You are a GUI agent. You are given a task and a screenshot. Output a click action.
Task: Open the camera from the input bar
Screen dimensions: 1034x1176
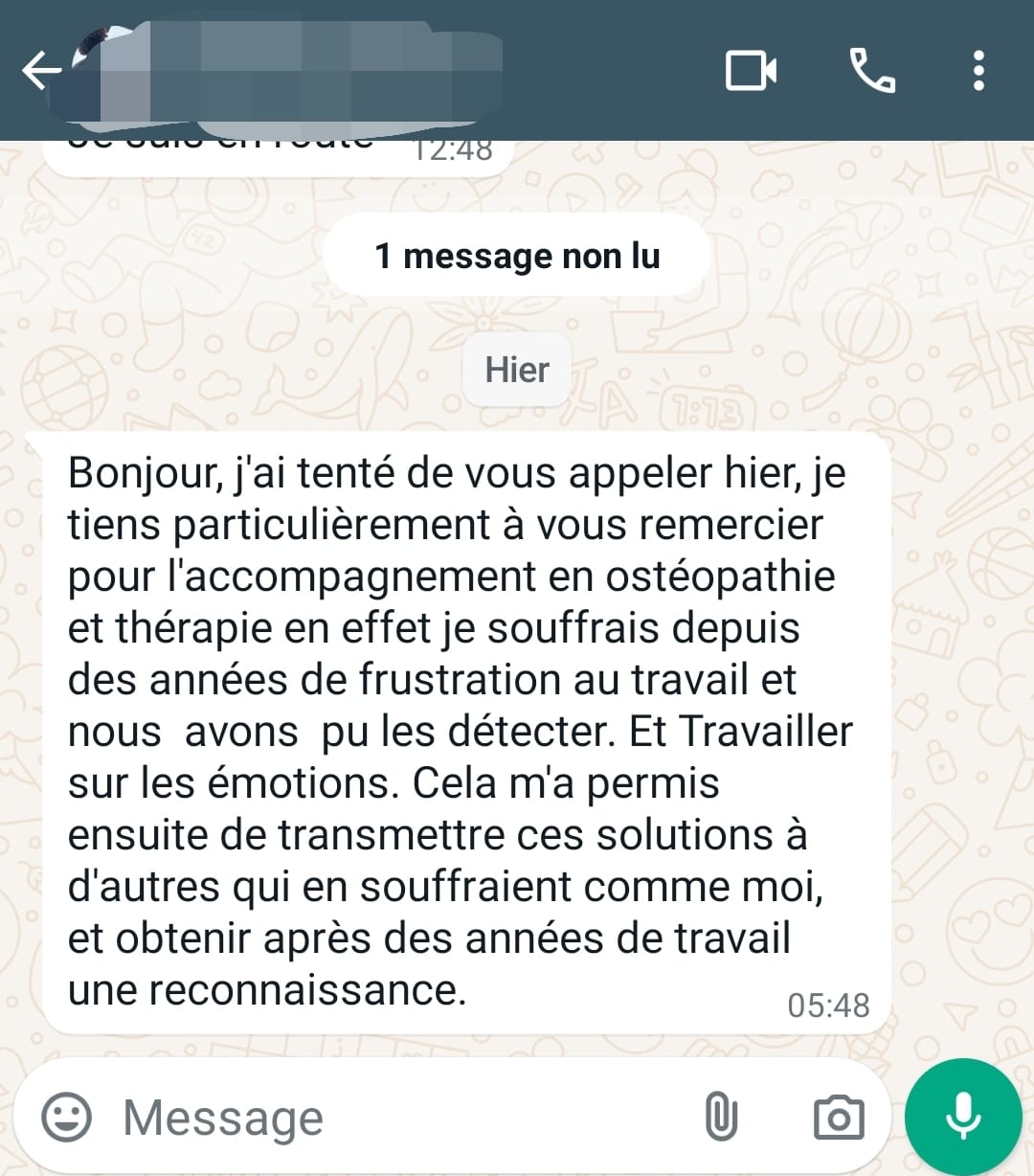839,1117
